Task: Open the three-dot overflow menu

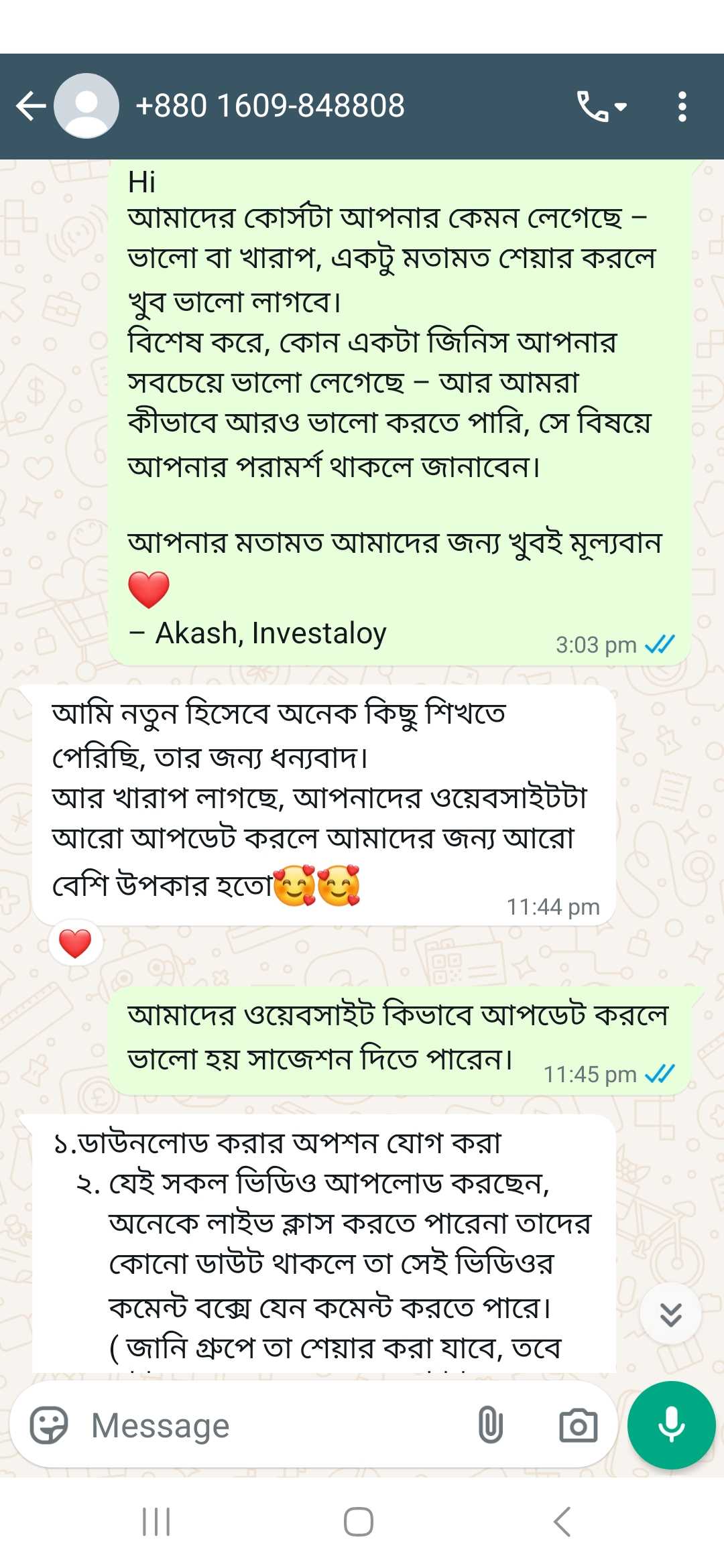Action: [682, 106]
